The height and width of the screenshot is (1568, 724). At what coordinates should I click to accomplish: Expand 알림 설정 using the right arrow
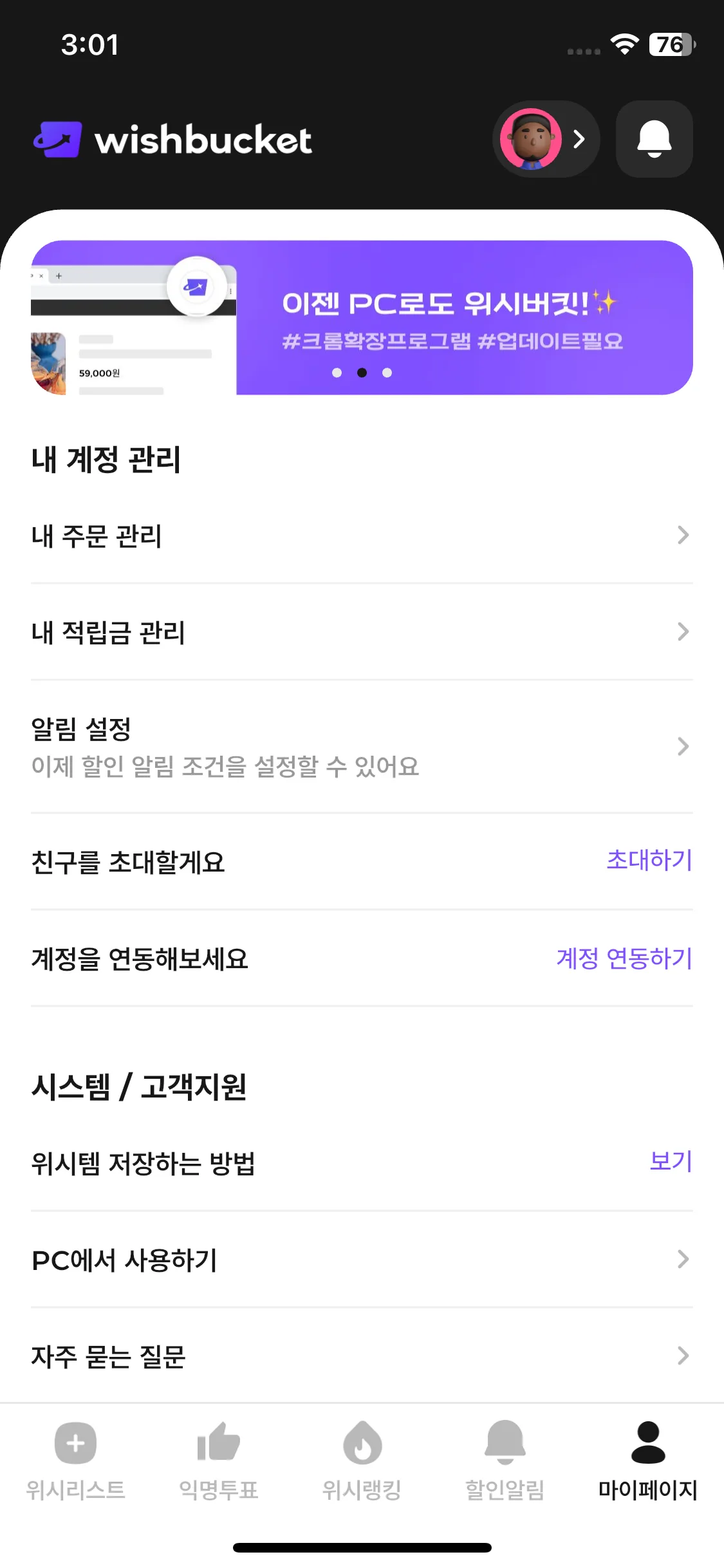[x=683, y=747]
